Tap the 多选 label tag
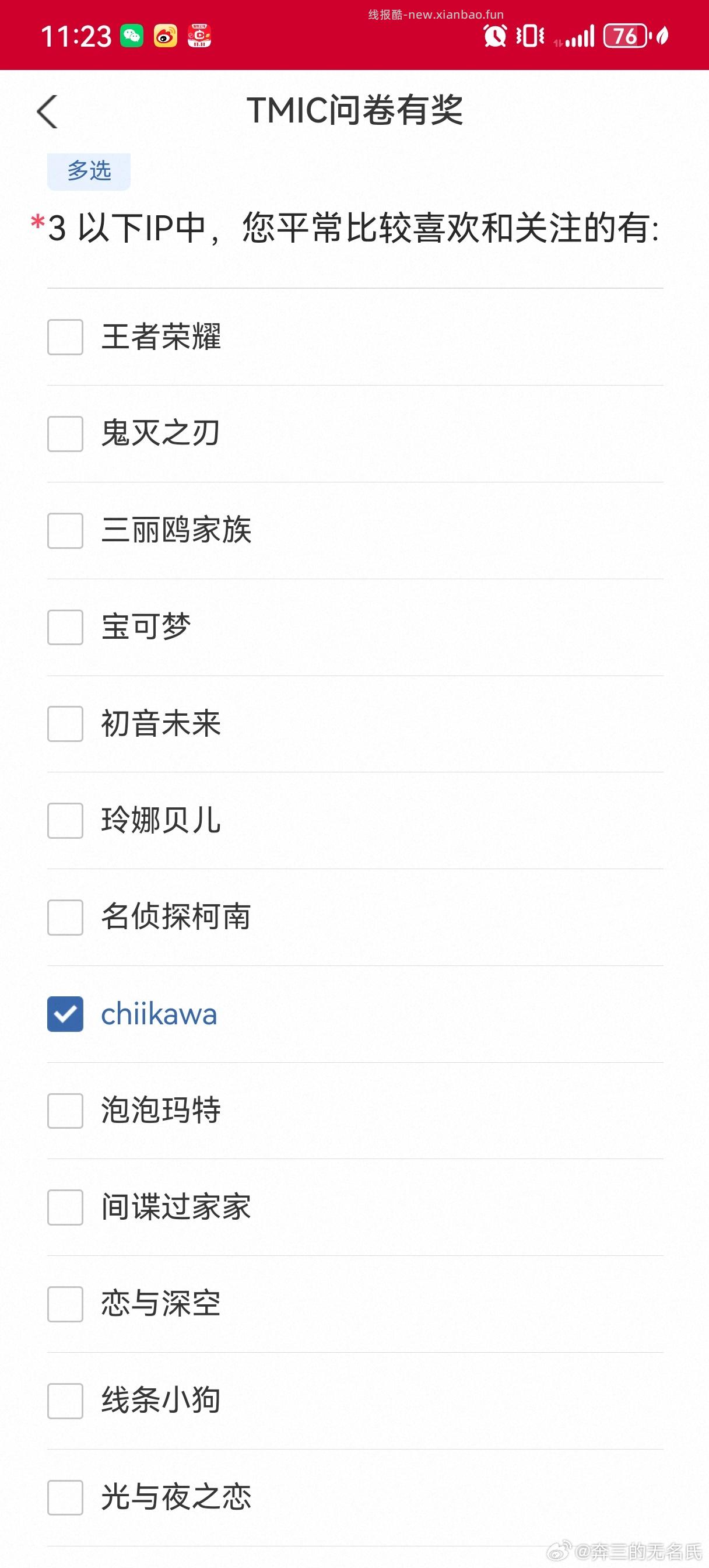The image size is (709, 1568). coord(89,171)
